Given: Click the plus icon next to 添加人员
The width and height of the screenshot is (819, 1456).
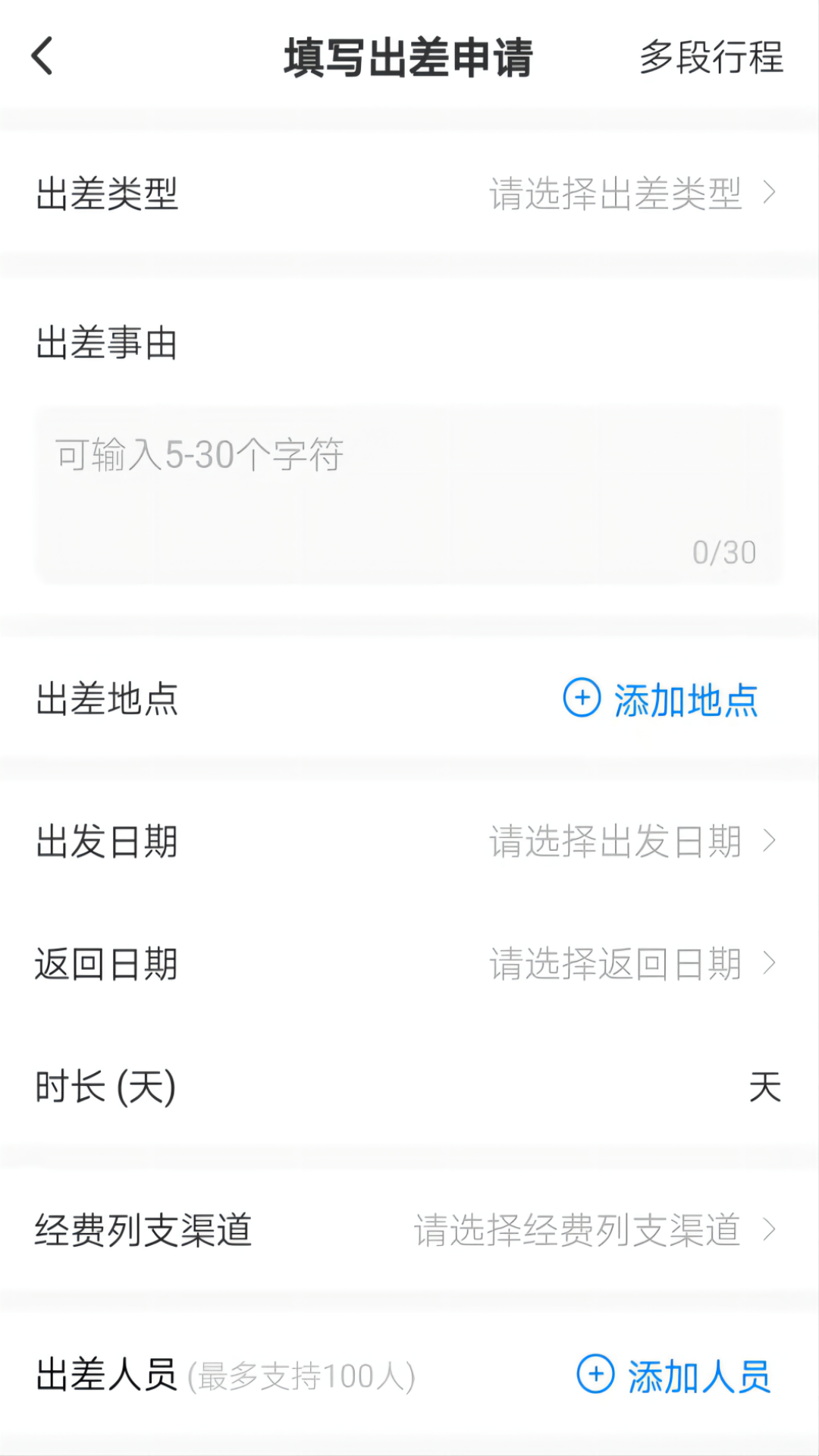Looking at the screenshot, I should tap(597, 1374).
